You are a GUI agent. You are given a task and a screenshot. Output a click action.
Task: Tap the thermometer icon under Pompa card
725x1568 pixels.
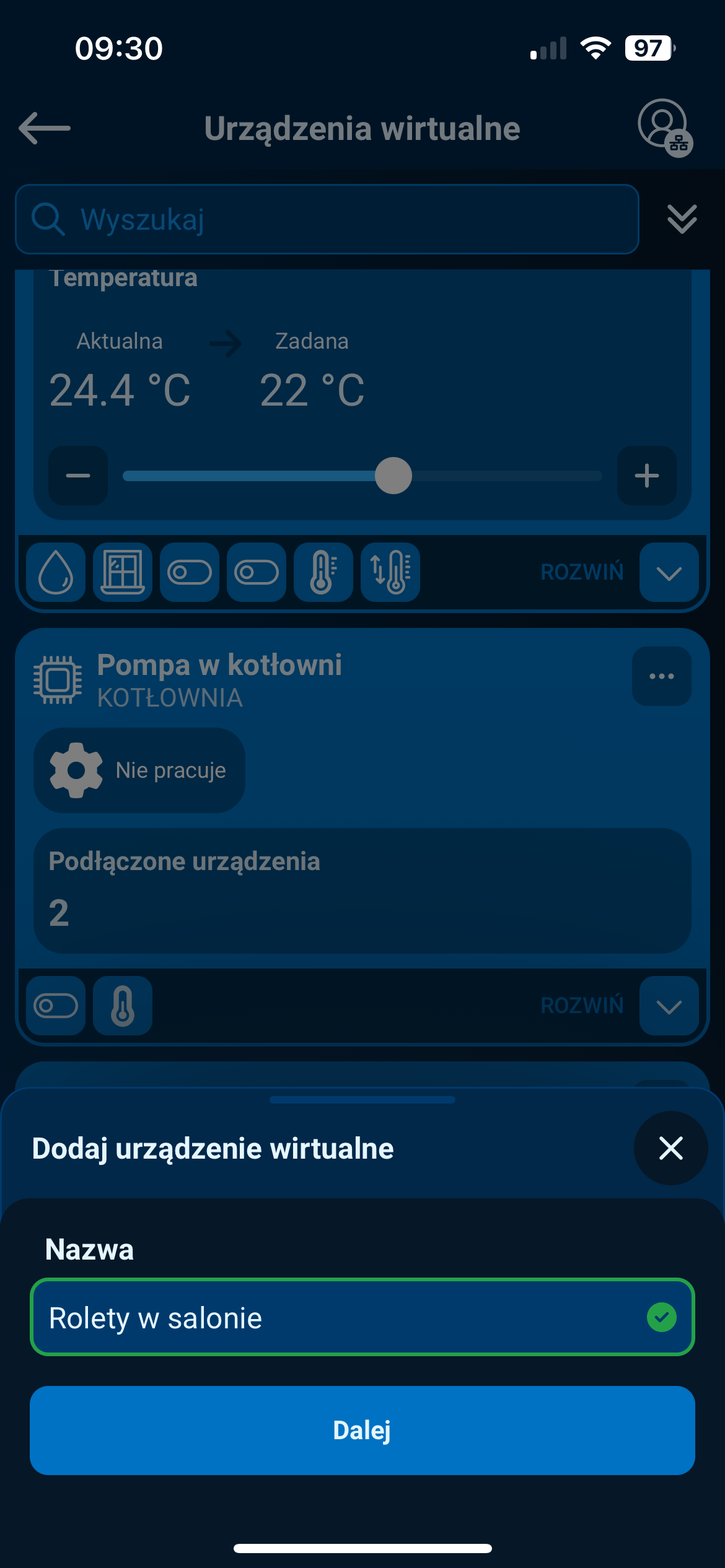pyautogui.click(x=123, y=1006)
